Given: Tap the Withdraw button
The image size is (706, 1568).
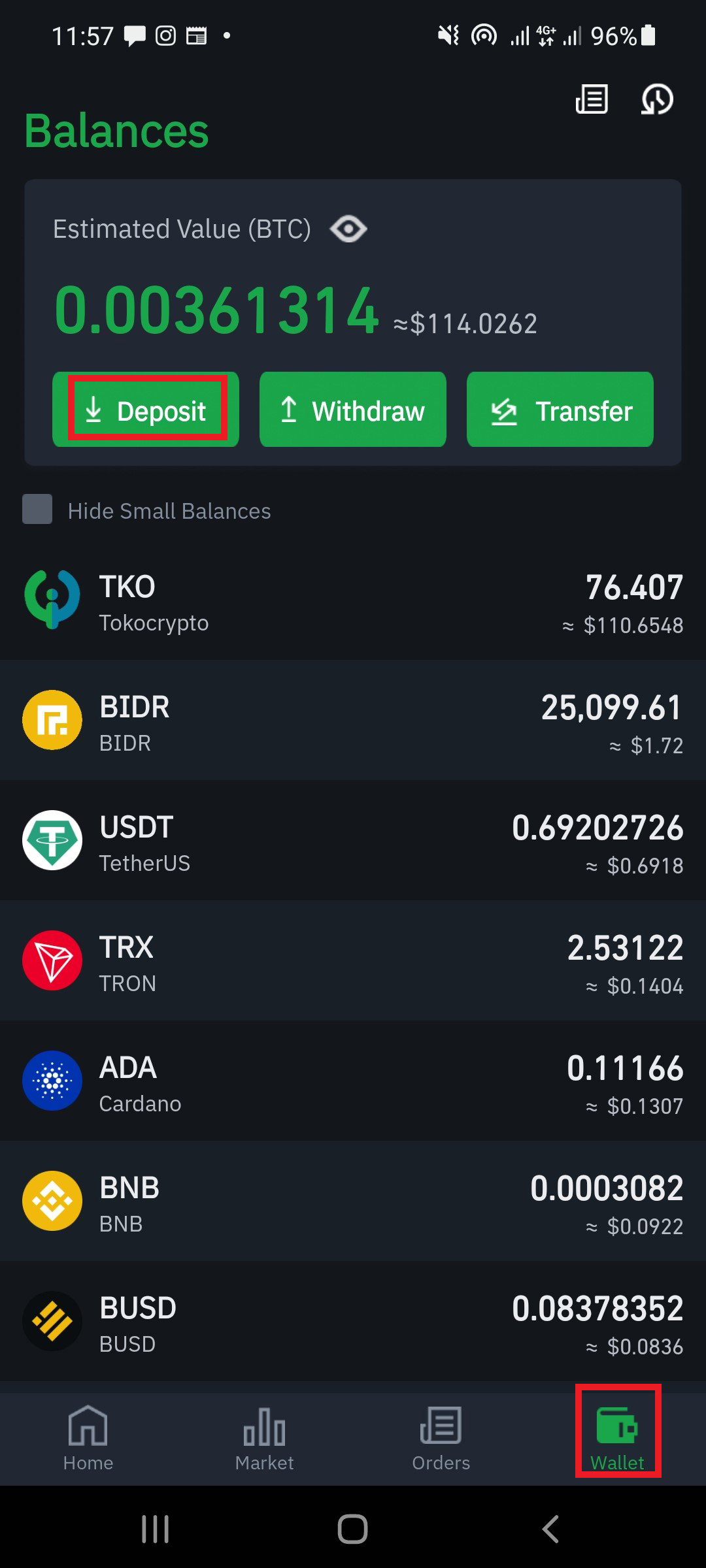Looking at the screenshot, I should coord(353,410).
